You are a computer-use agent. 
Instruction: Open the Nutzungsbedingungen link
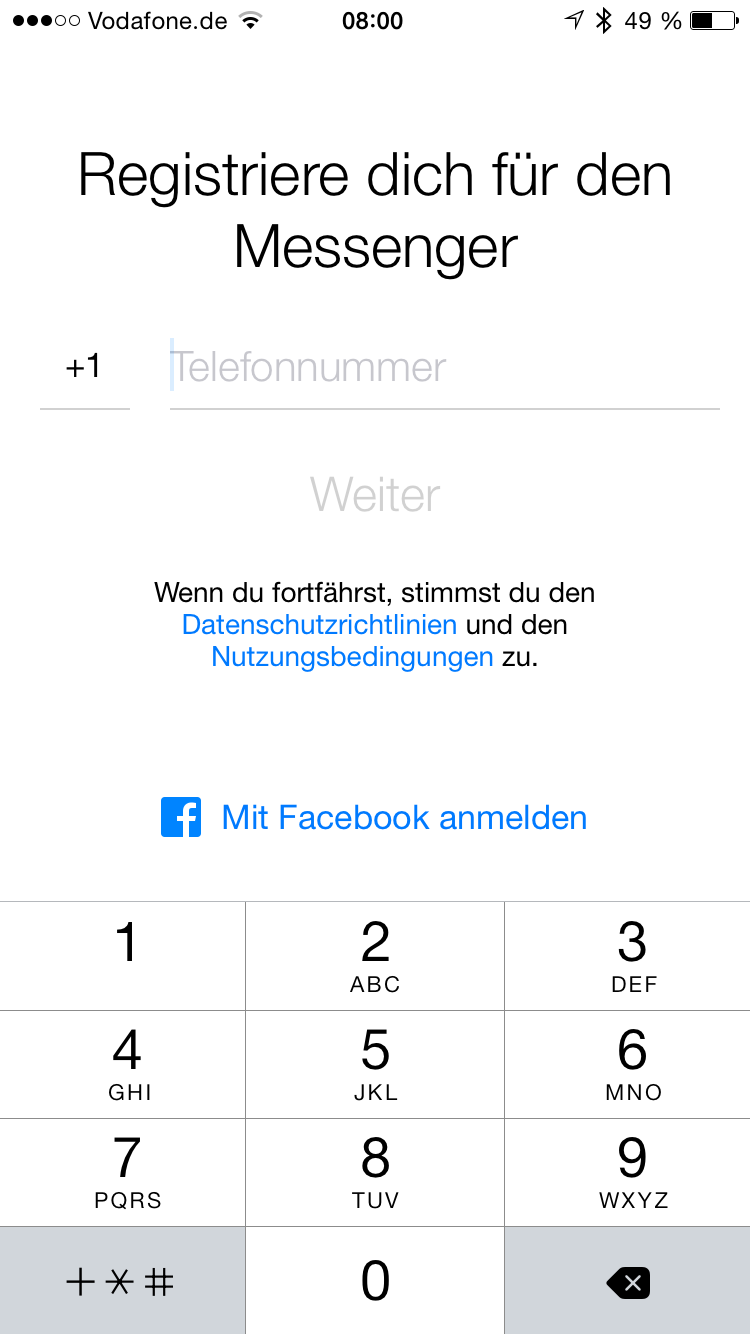tap(352, 657)
